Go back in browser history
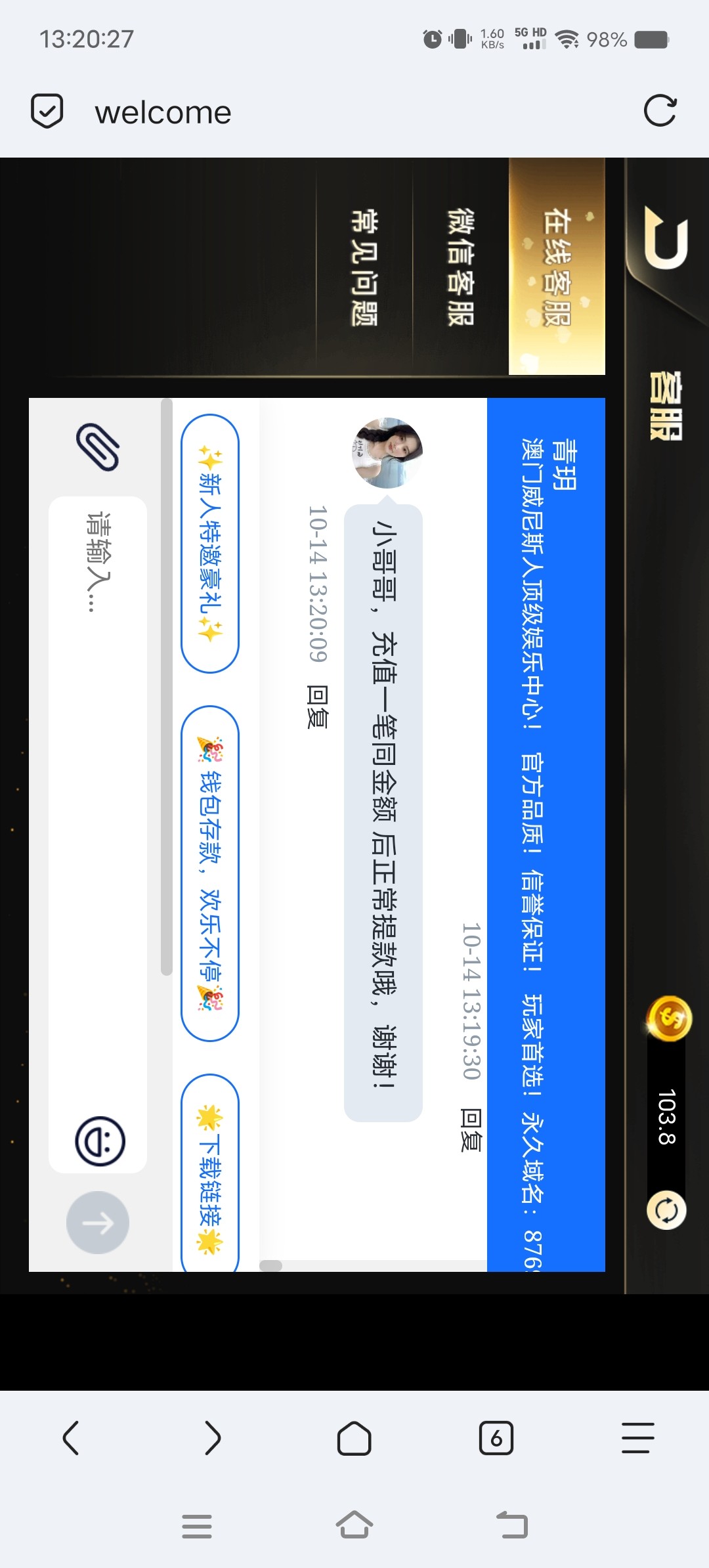 point(71,1438)
